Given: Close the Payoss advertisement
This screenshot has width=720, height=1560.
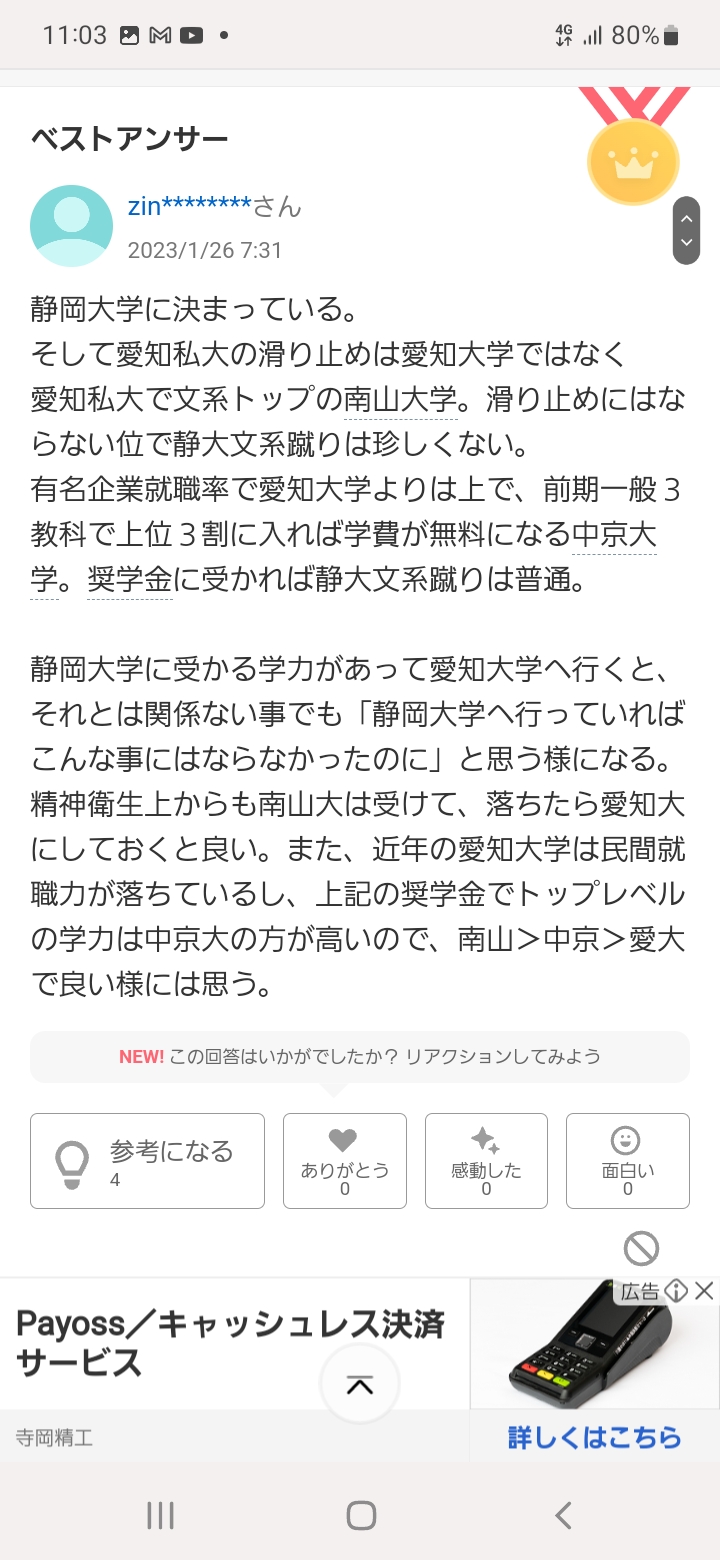Looking at the screenshot, I should click(x=705, y=1291).
